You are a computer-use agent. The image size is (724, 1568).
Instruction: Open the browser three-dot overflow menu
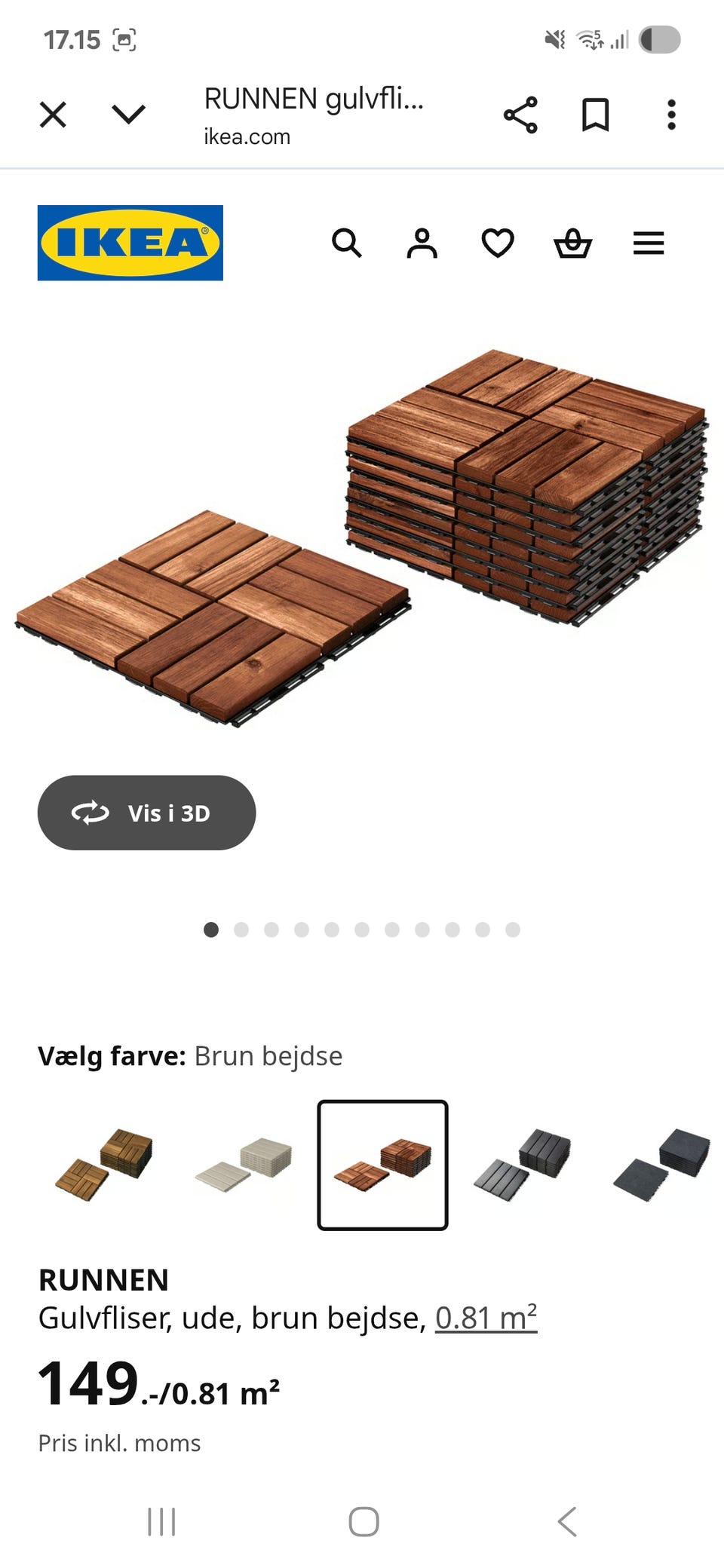[670, 114]
